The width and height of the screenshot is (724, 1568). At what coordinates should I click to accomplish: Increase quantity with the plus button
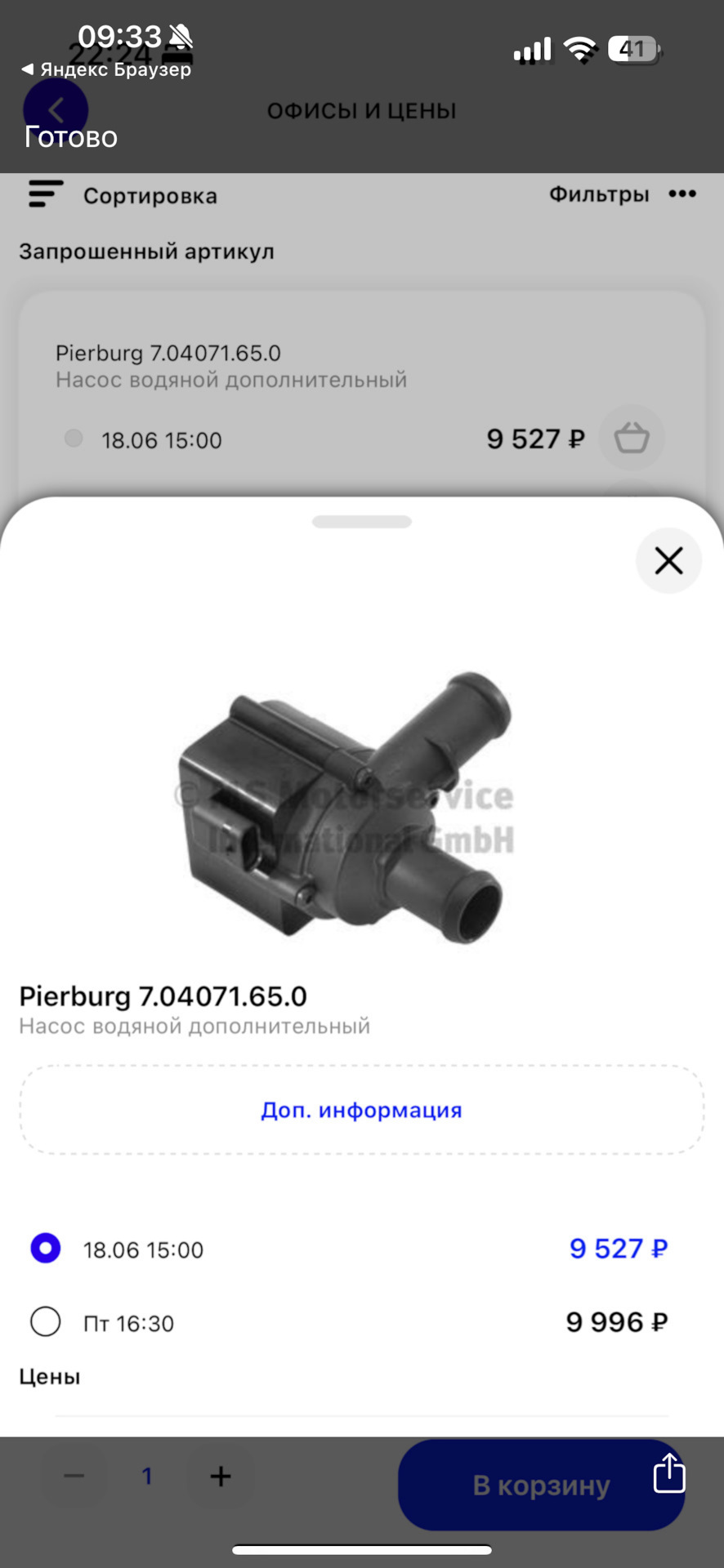[x=220, y=1476]
